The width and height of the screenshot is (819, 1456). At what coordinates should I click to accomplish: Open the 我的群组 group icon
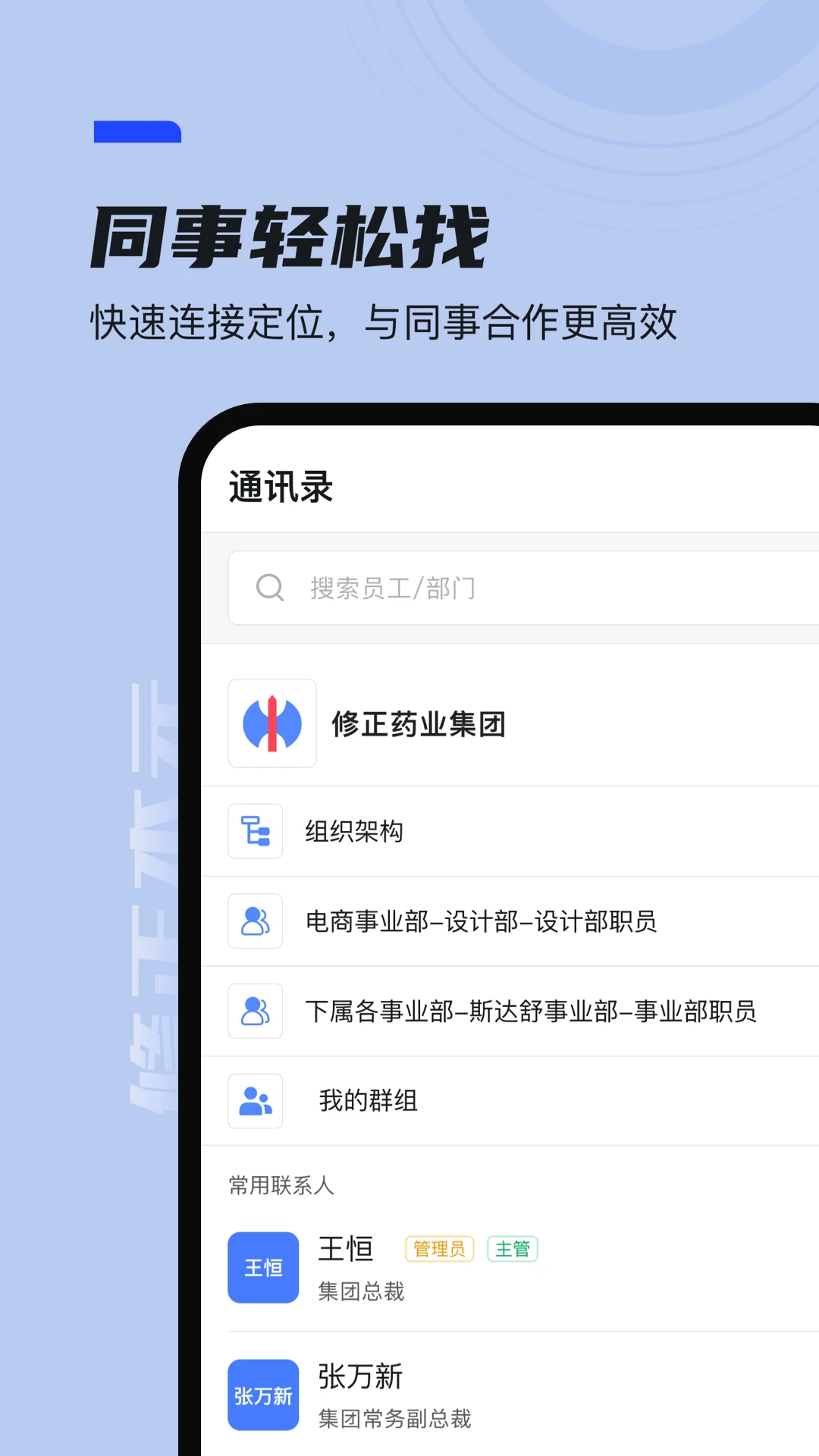click(255, 1101)
